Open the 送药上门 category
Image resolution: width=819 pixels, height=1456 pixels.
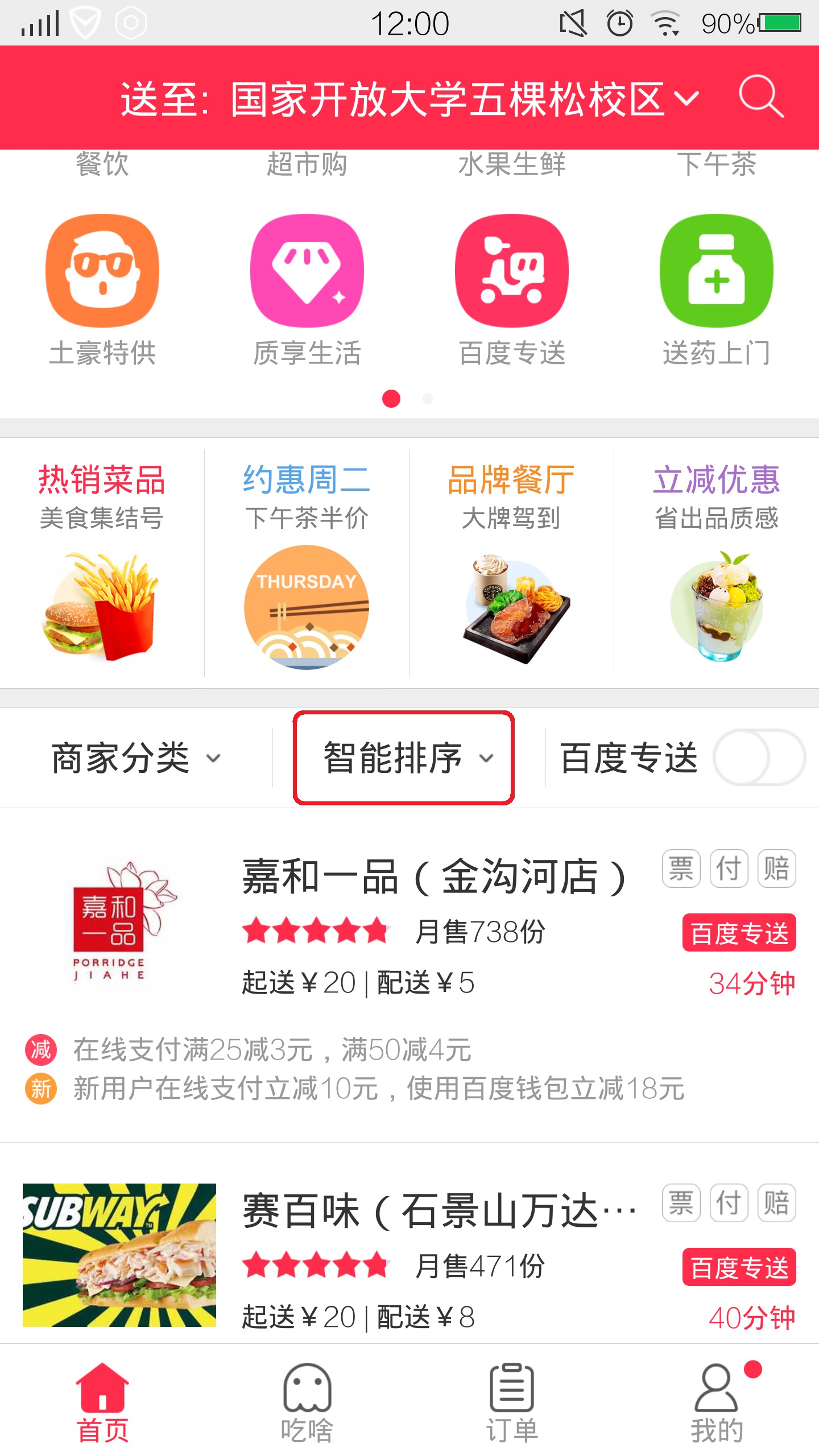click(x=717, y=290)
